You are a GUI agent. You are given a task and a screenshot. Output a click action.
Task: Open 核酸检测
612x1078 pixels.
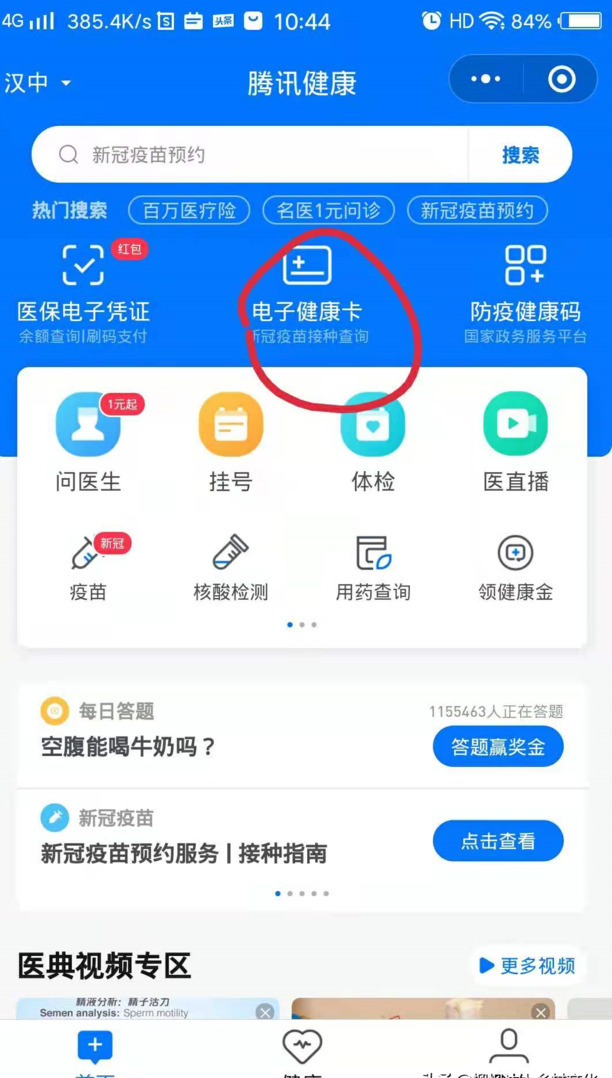click(x=230, y=567)
